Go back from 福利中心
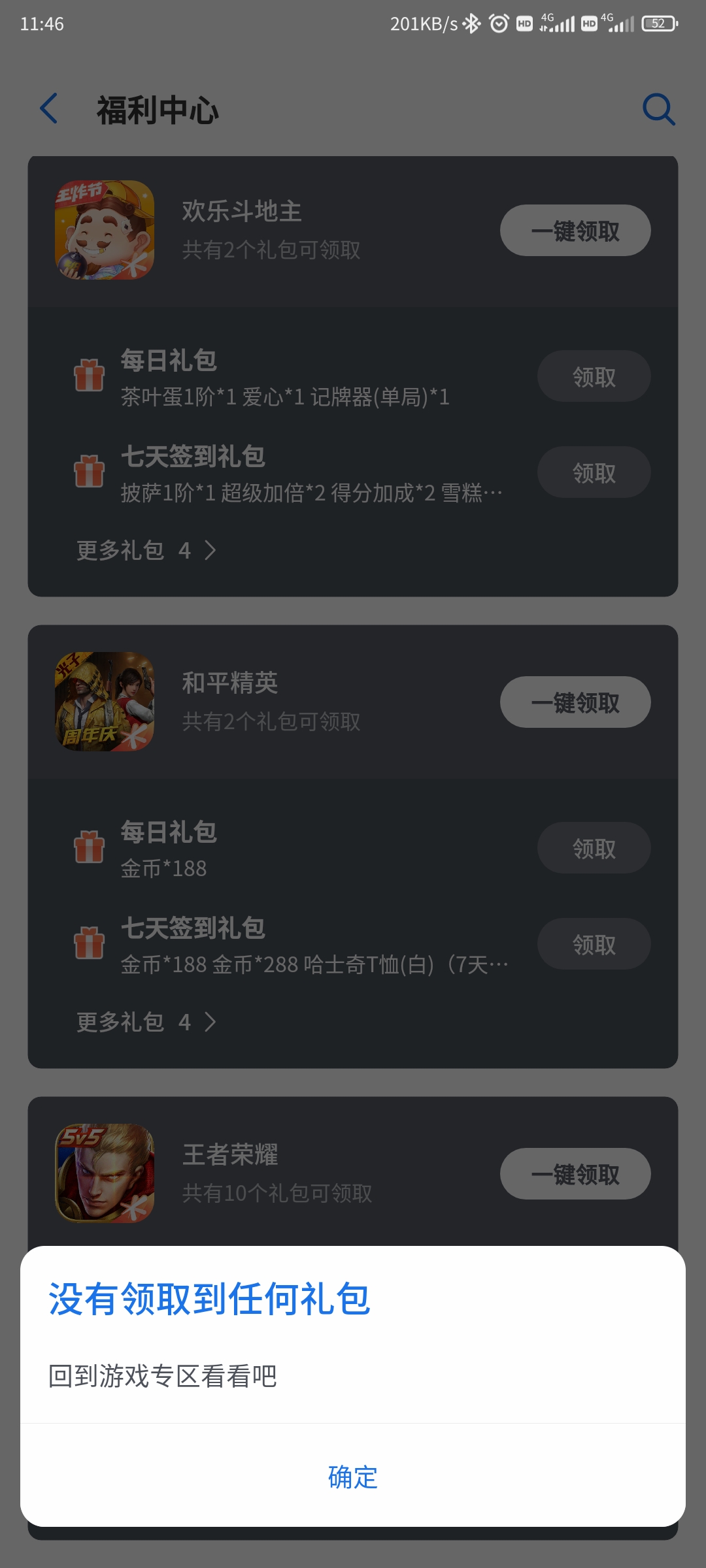This screenshot has width=706, height=1568. (50, 108)
